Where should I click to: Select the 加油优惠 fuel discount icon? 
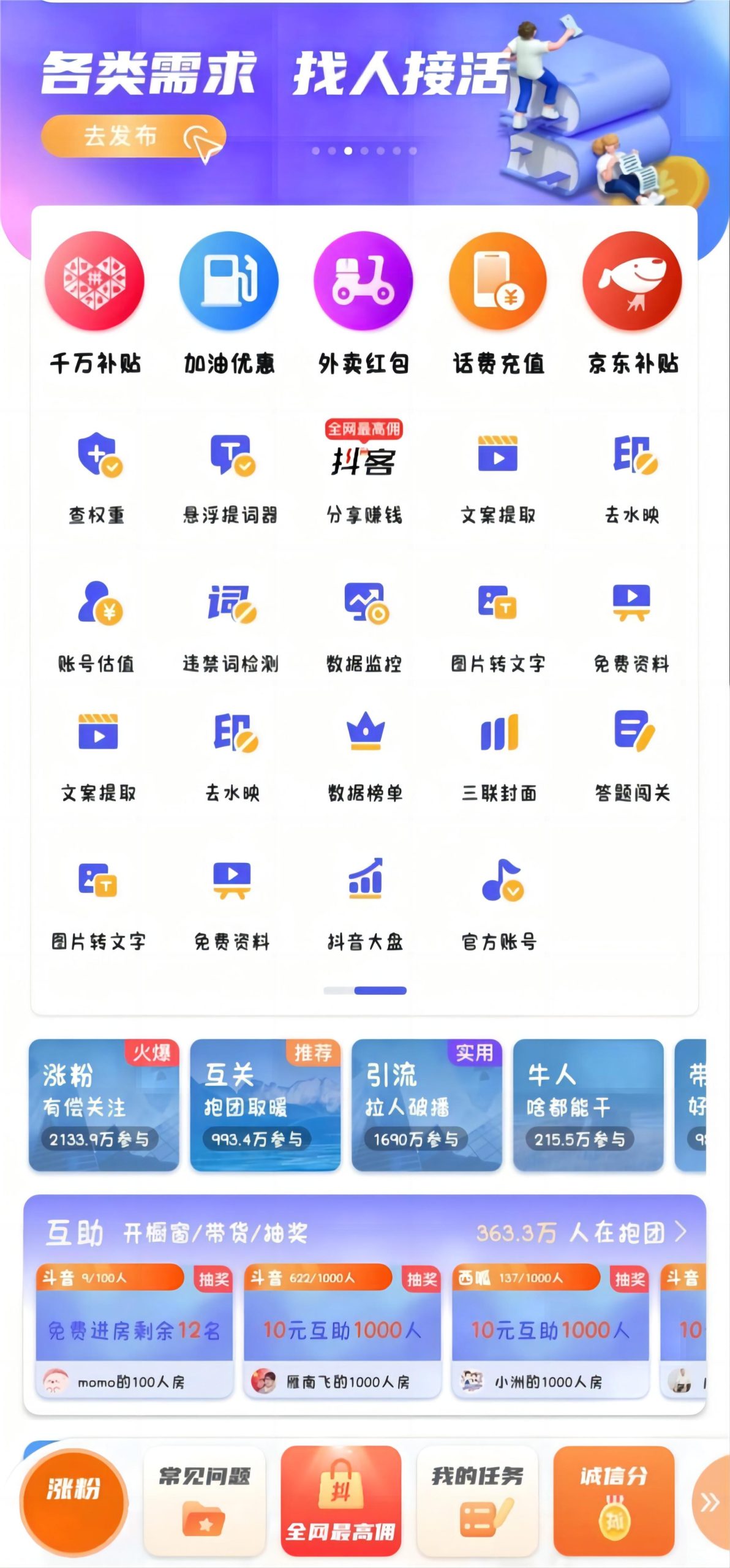[230, 281]
